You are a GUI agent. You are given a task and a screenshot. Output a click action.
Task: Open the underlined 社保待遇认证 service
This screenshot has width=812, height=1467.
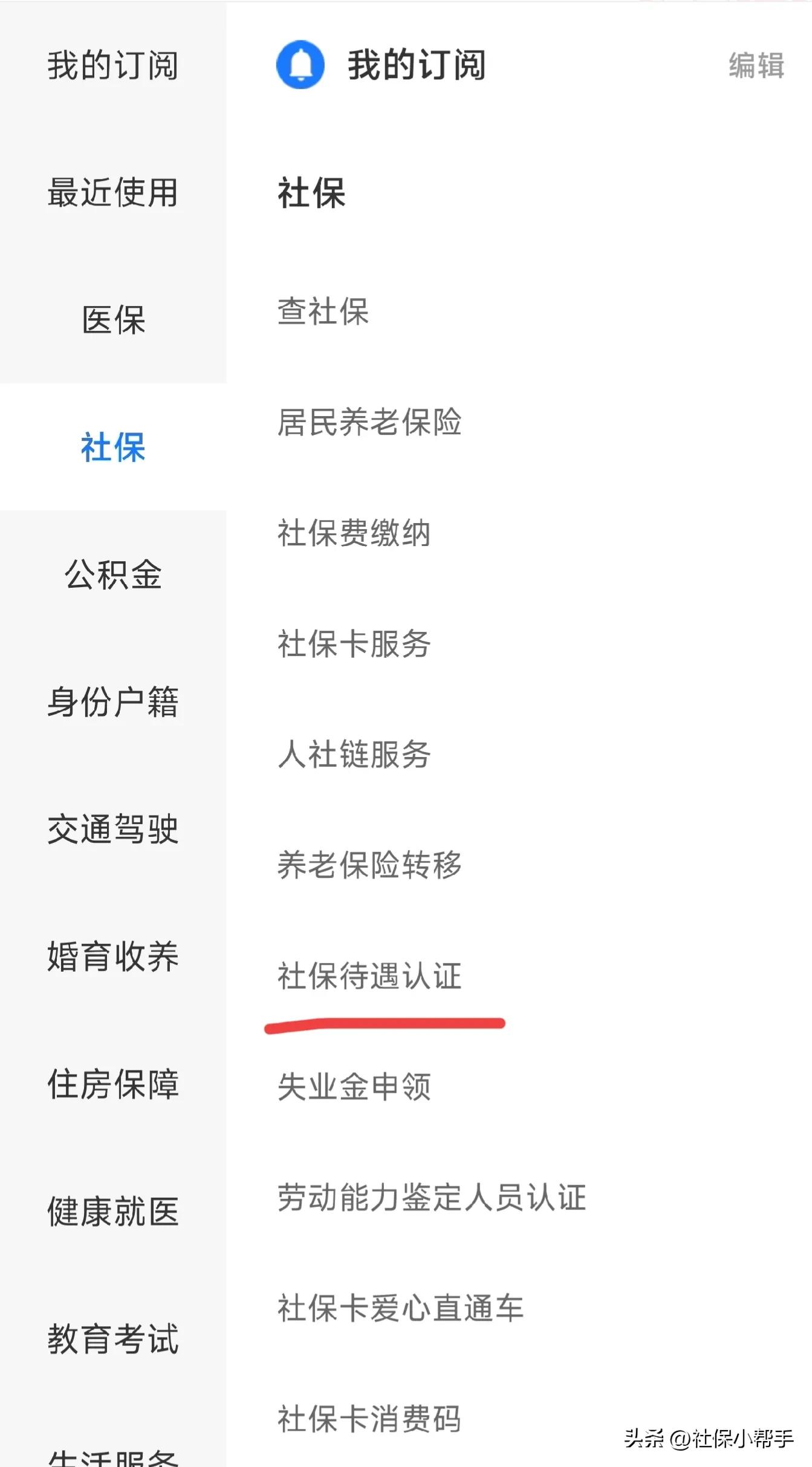pos(371,976)
